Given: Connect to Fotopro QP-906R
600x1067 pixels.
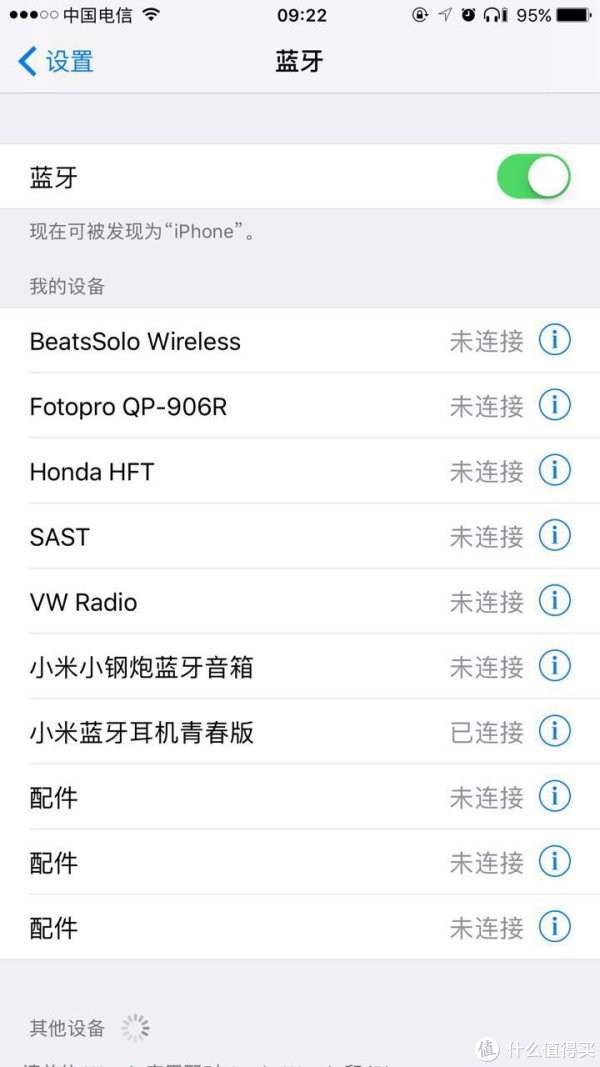Looking at the screenshot, I should click(300, 406).
